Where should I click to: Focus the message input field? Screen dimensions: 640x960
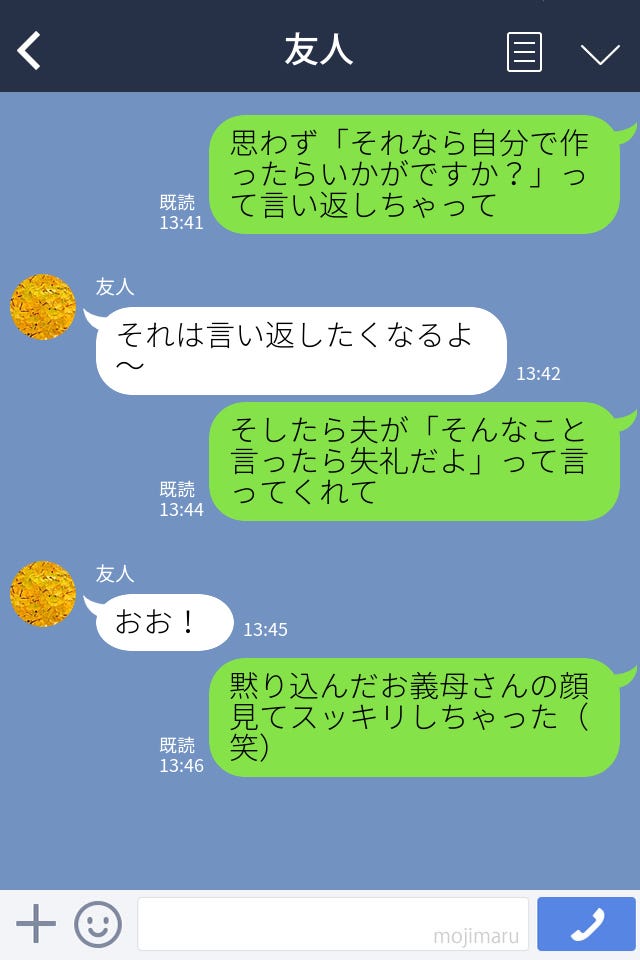coord(332,924)
